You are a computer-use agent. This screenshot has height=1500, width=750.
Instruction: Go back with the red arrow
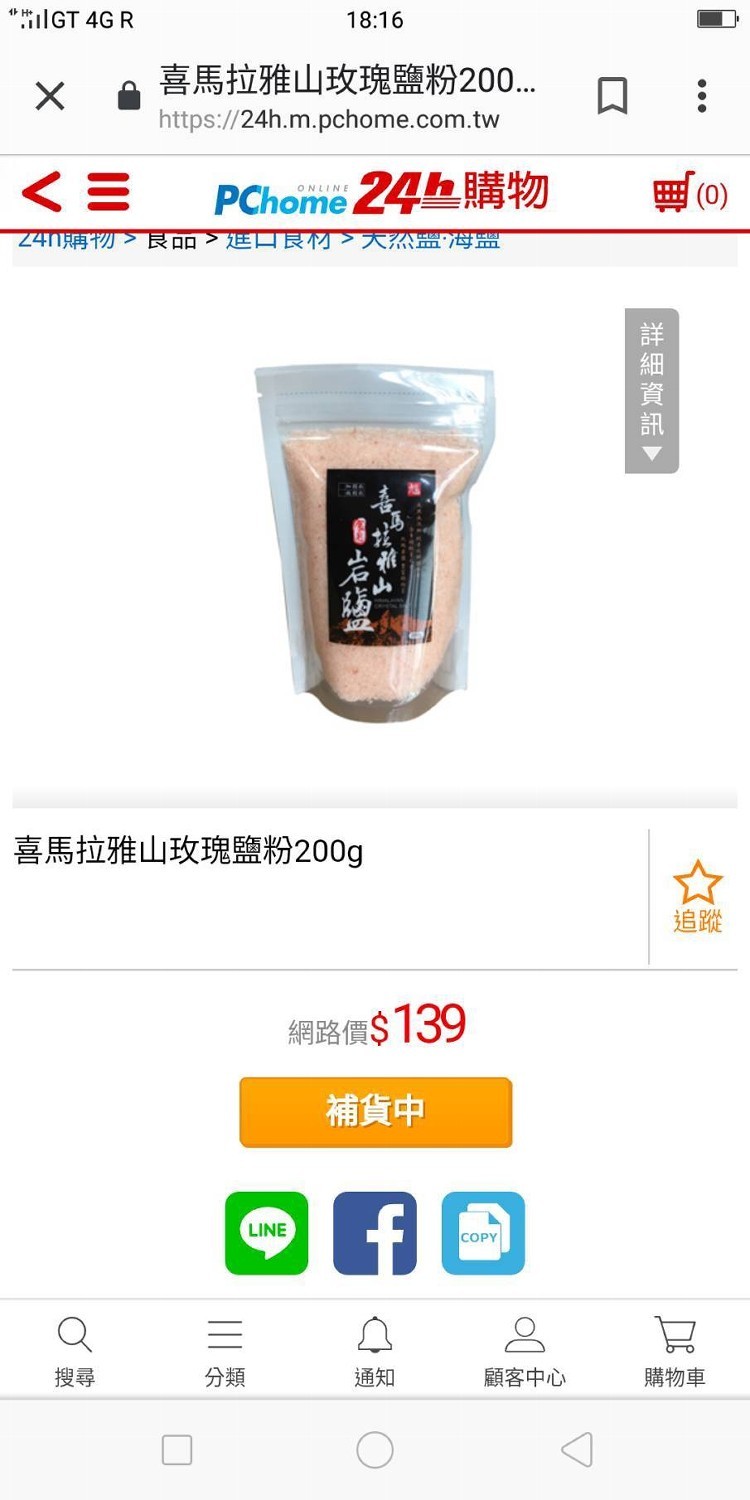tap(42, 192)
